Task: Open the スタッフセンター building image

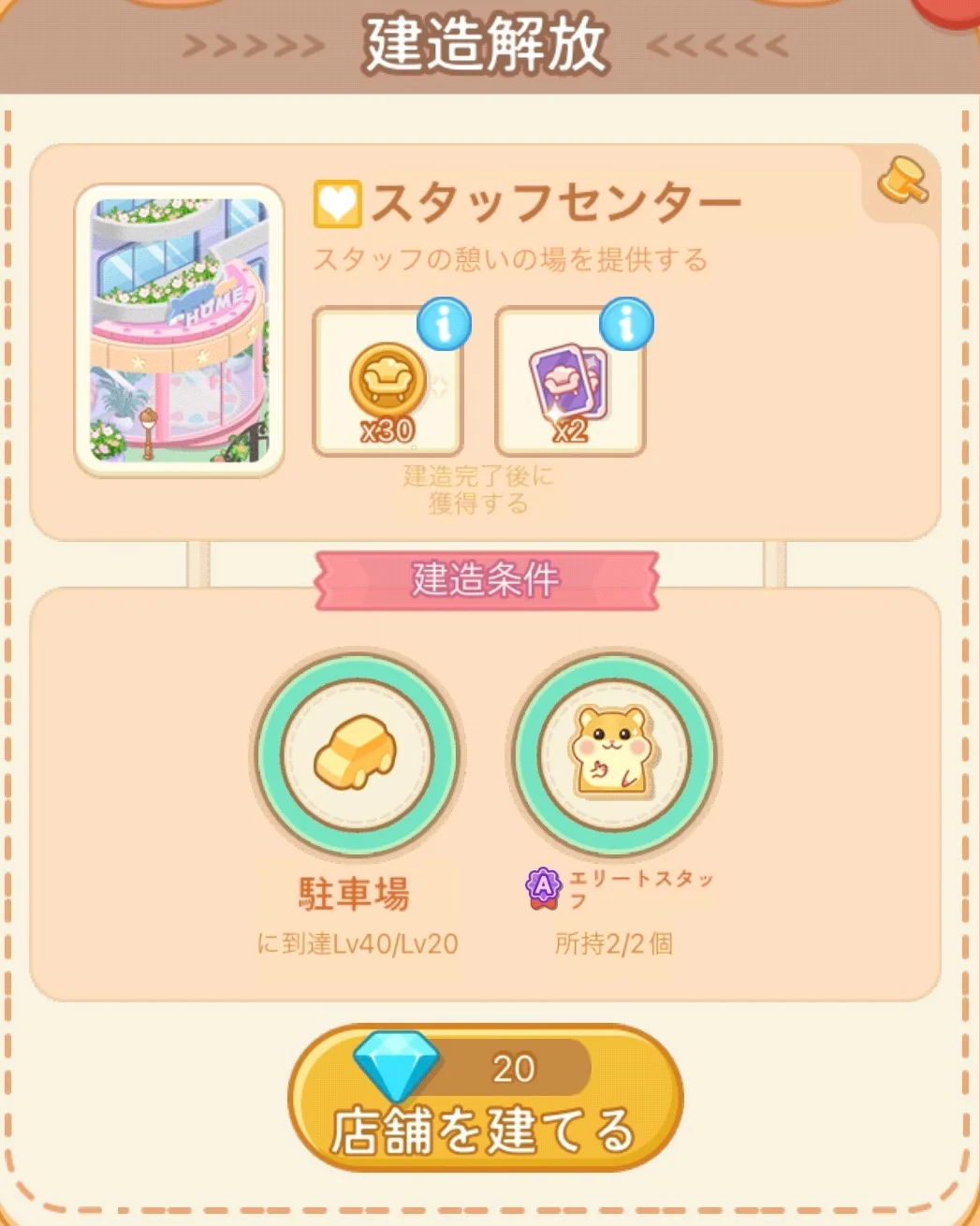Action: tap(179, 330)
